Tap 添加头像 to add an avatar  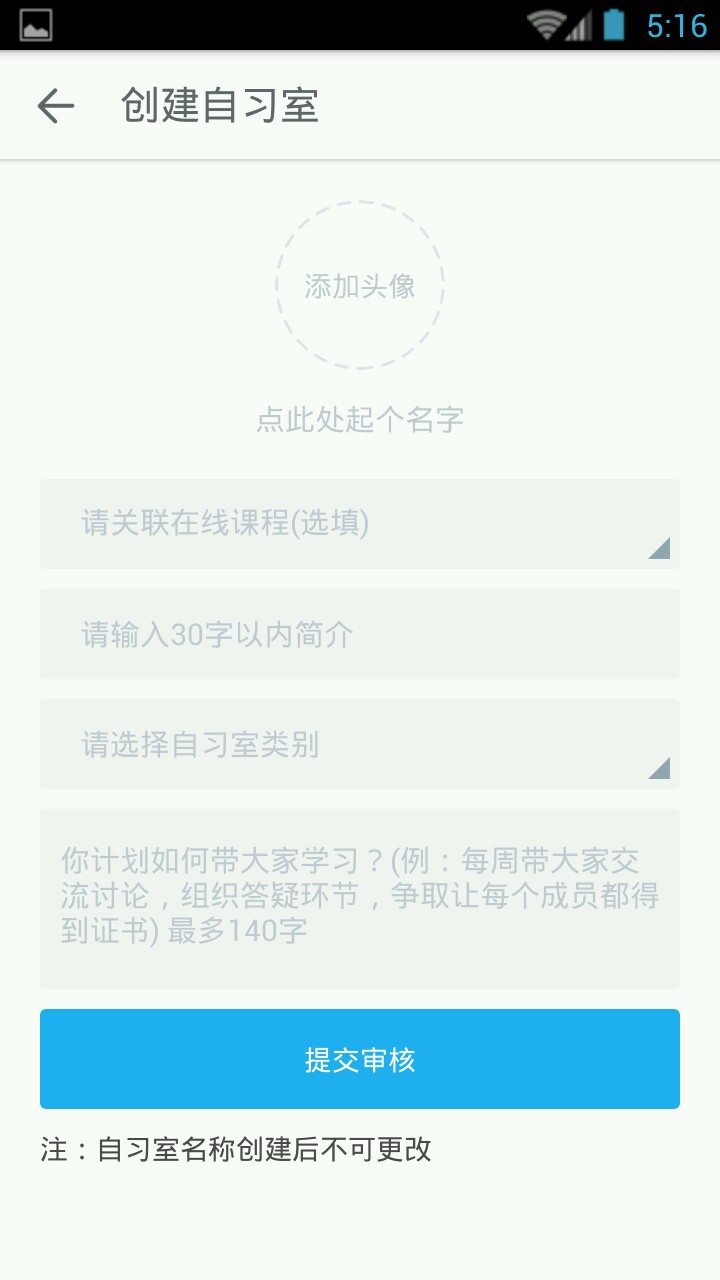(x=360, y=286)
